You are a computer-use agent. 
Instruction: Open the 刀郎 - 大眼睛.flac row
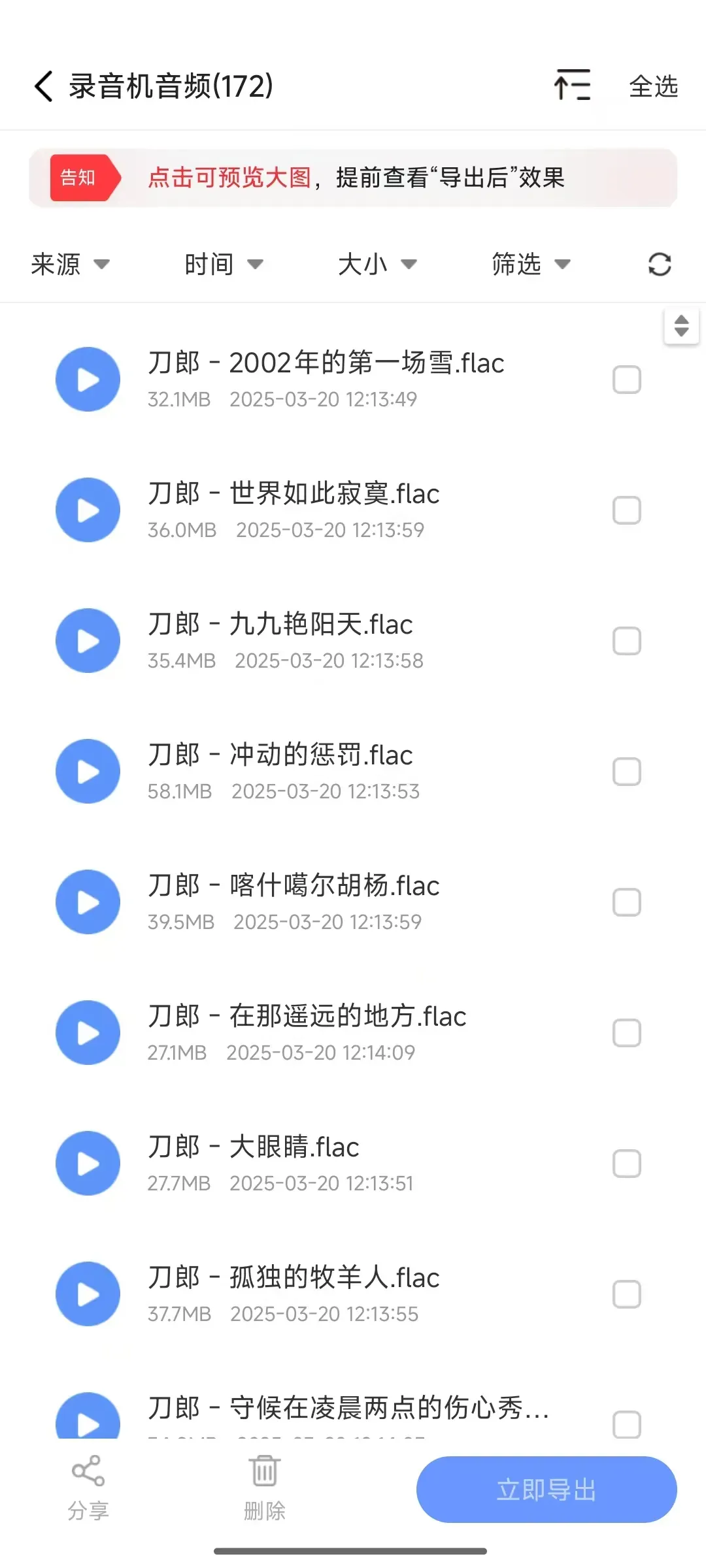327,1162
